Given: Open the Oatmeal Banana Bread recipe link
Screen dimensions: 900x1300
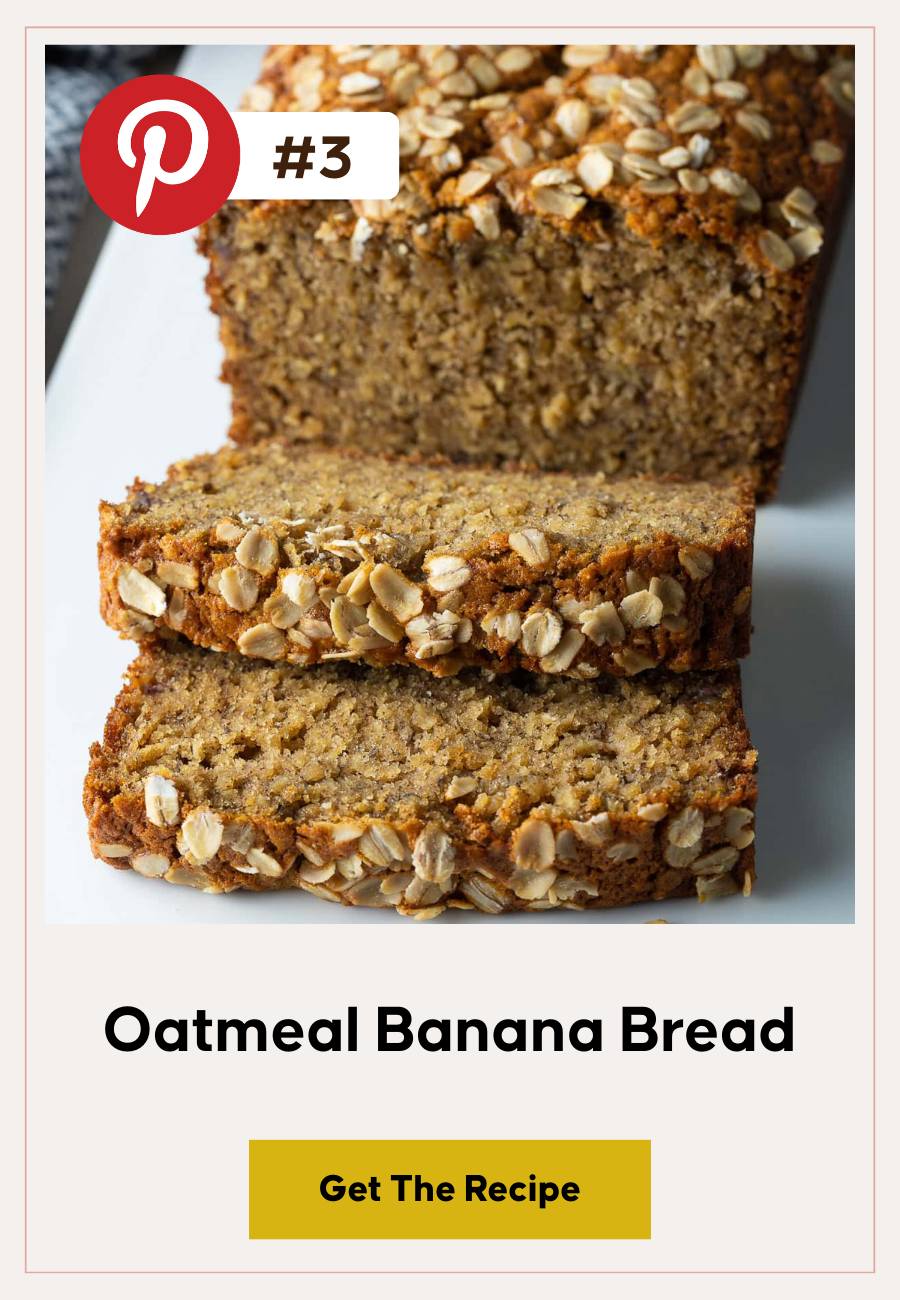Looking at the screenshot, I should pos(449,1191).
